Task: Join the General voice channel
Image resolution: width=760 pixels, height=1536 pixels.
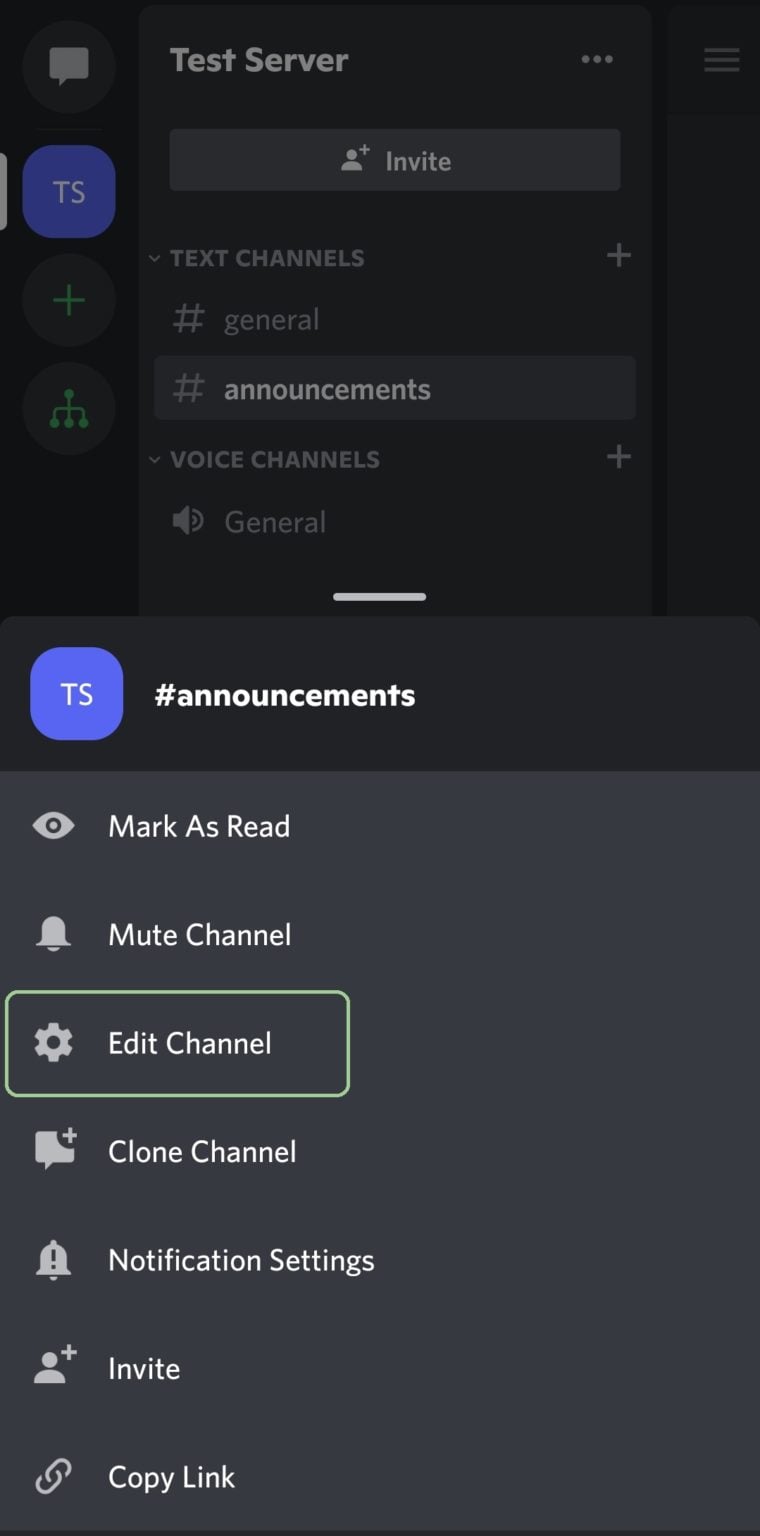Action: point(395,522)
